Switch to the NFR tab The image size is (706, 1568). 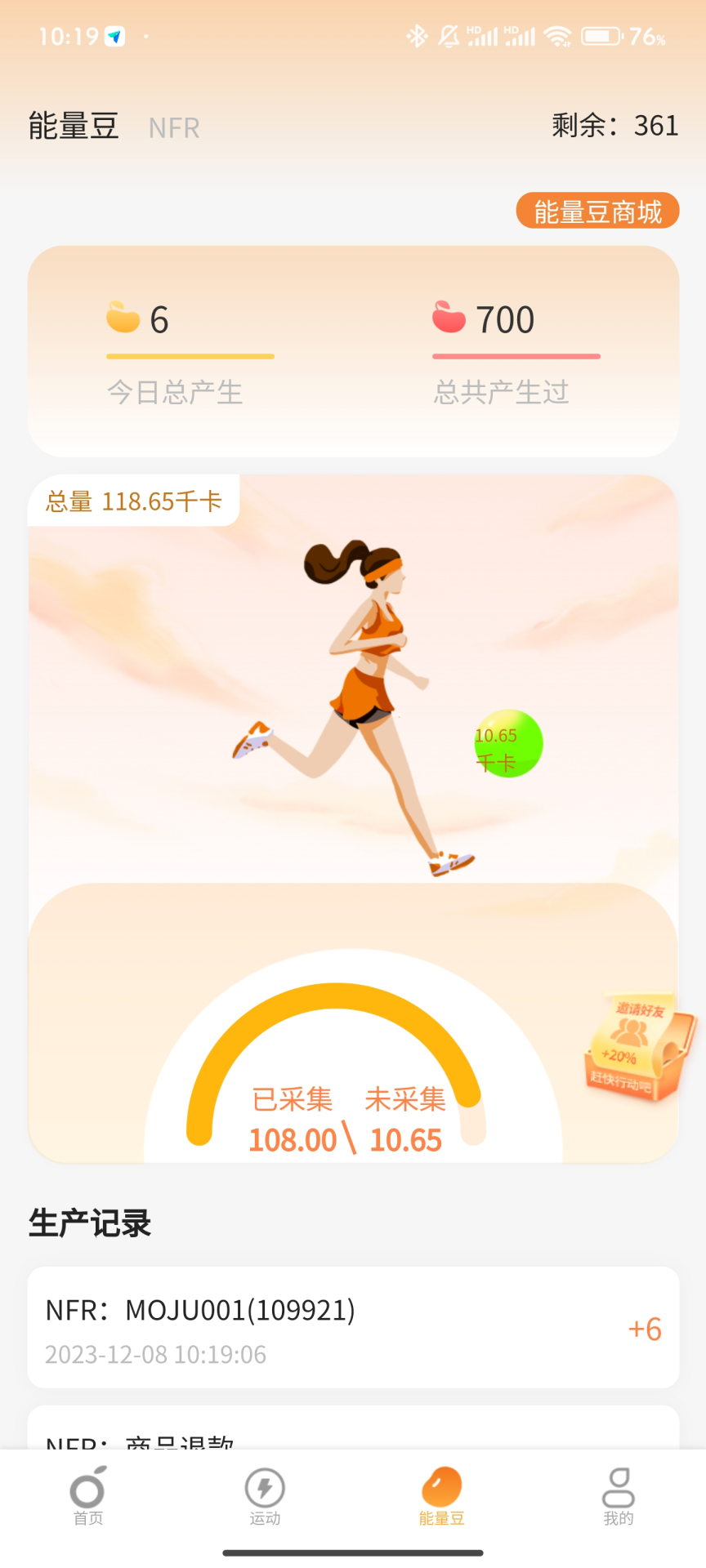coord(174,128)
